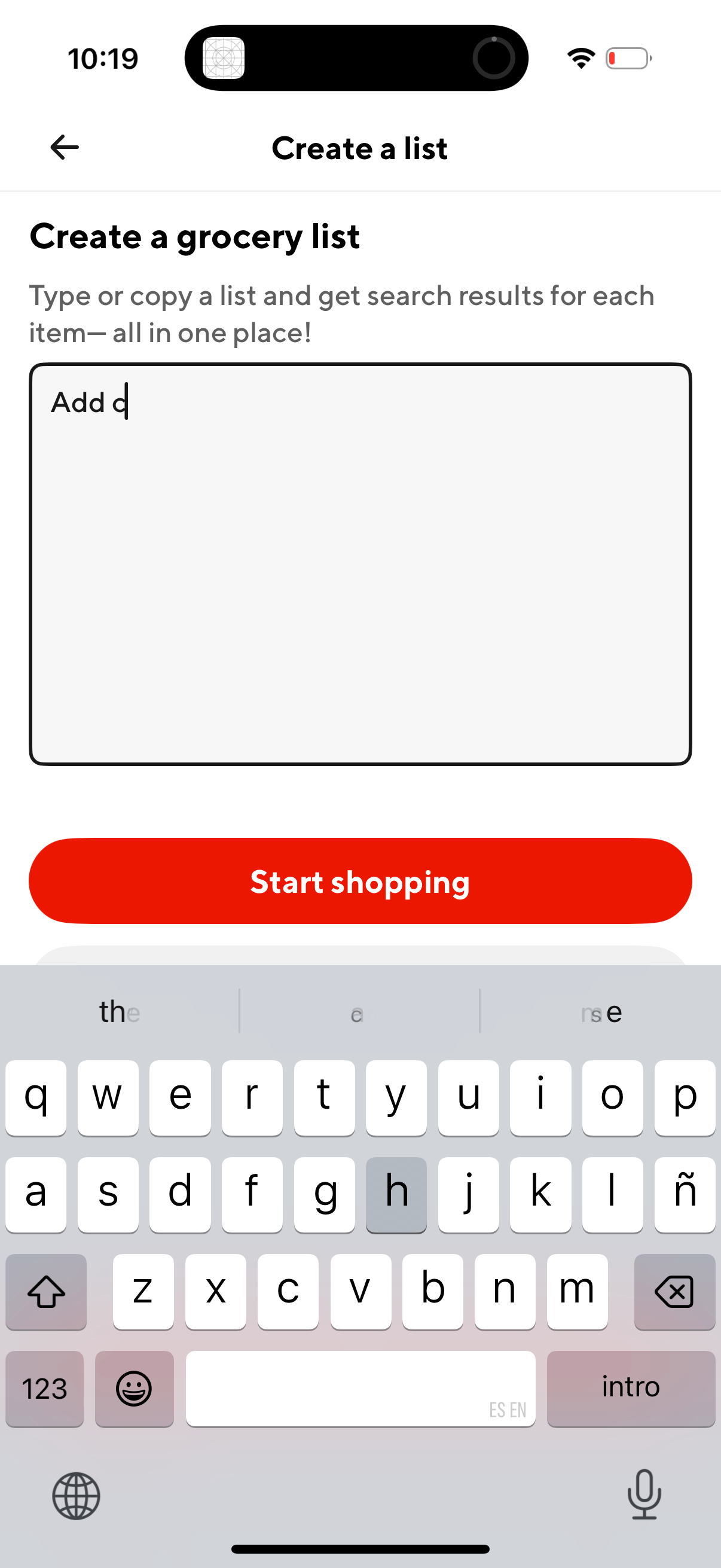The width and height of the screenshot is (721, 1568).
Task: Select the suggestion 'the'
Action: pyautogui.click(x=118, y=1012)
